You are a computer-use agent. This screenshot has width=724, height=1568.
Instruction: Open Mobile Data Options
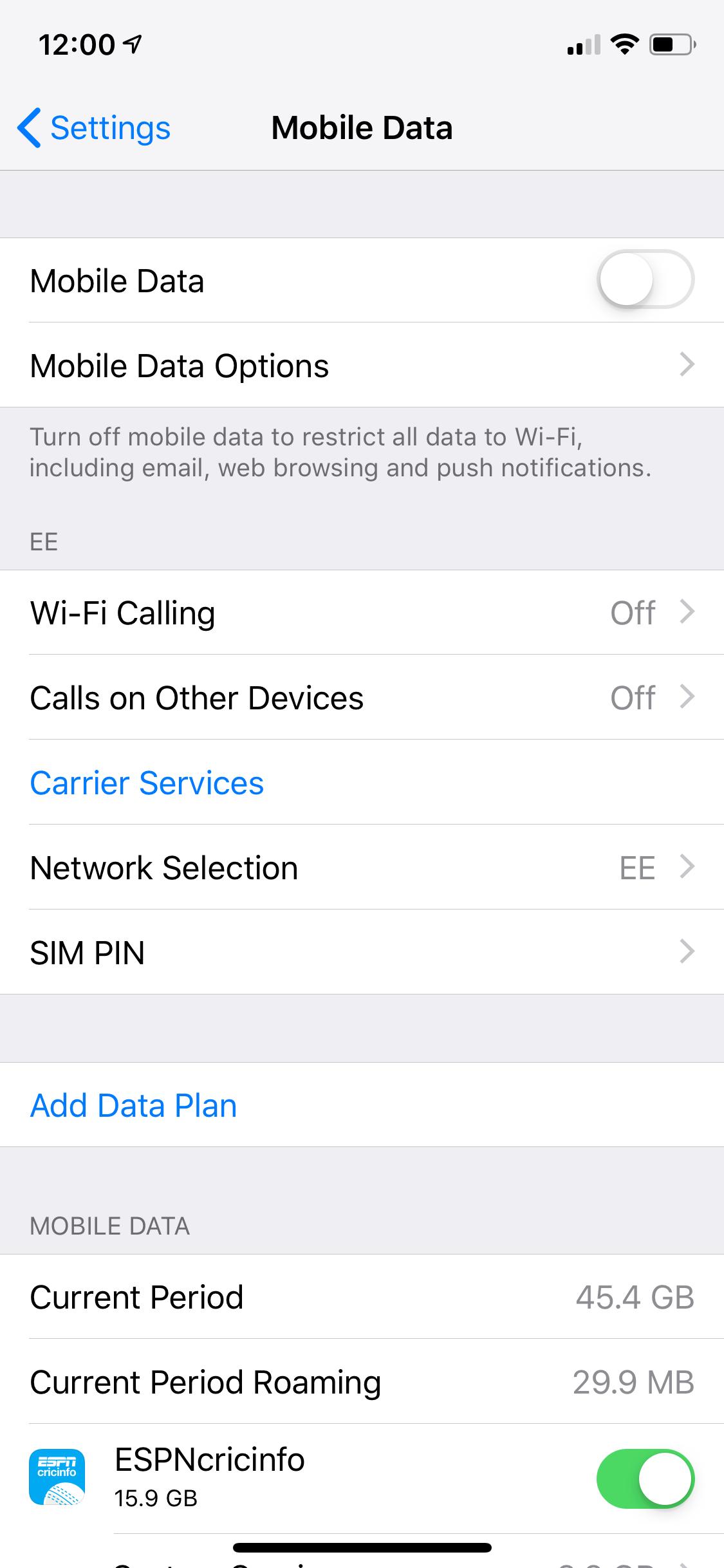tap(362, 365)
